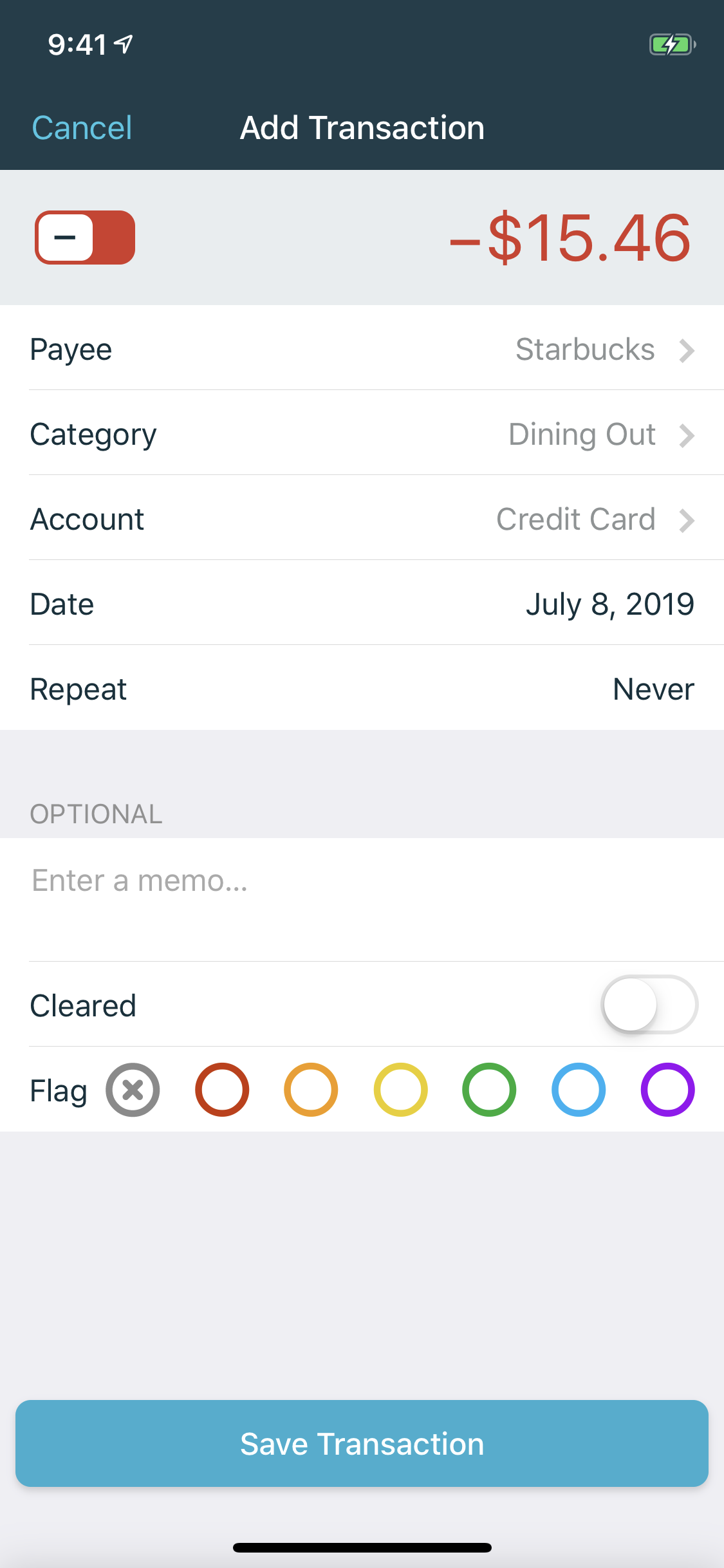Set the Repeat frequency
Viewport: 724px width, 1568px height.
click(362, 689)
